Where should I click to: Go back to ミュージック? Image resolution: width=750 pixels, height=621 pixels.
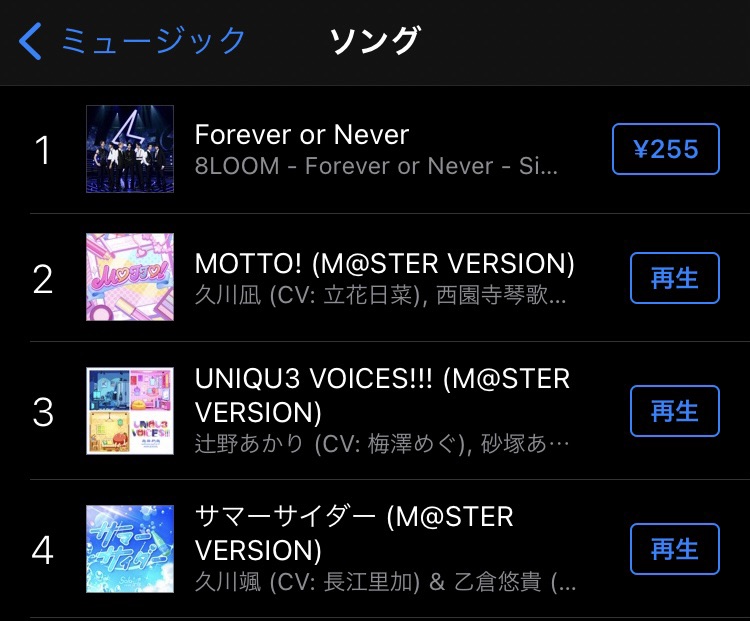132,42
